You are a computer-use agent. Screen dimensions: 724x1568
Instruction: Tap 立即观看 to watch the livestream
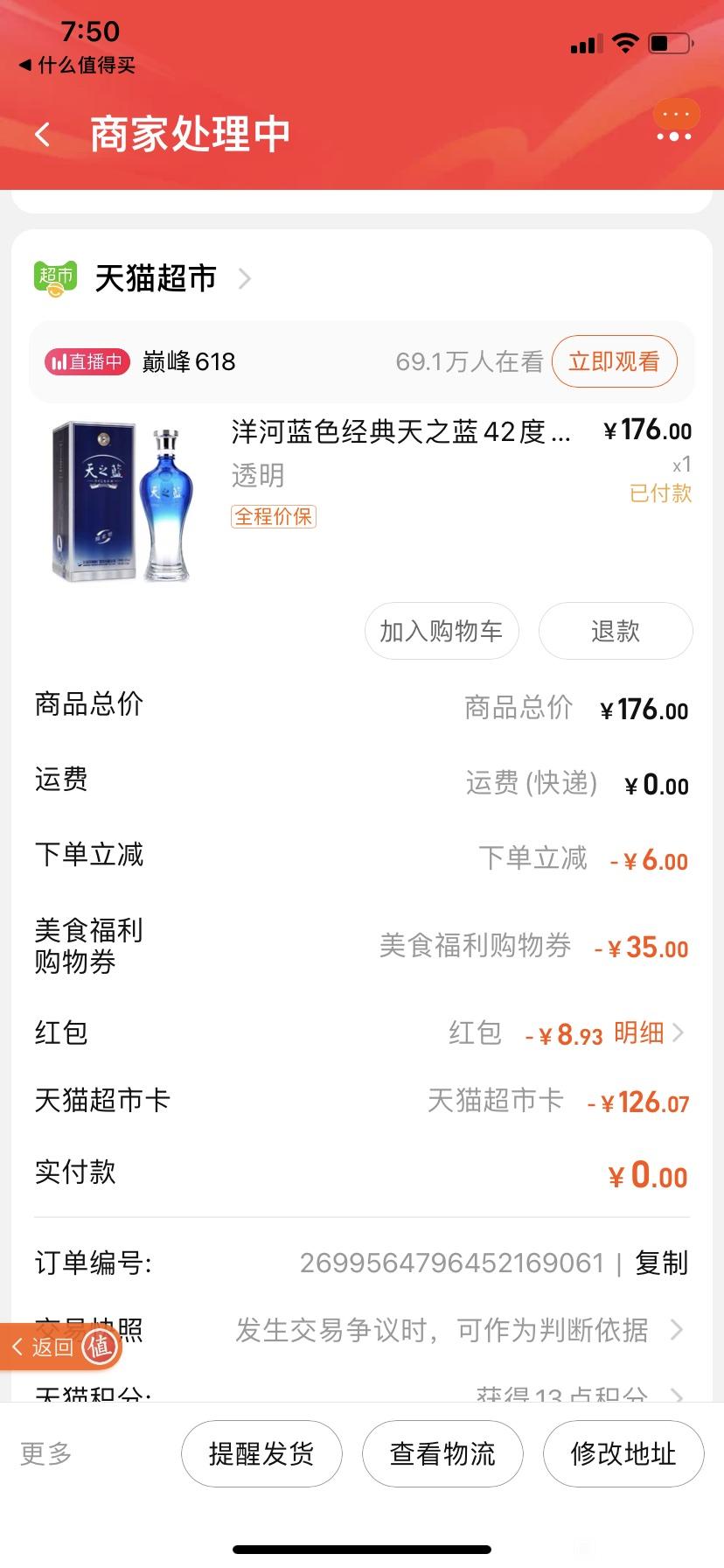point(615,361)
